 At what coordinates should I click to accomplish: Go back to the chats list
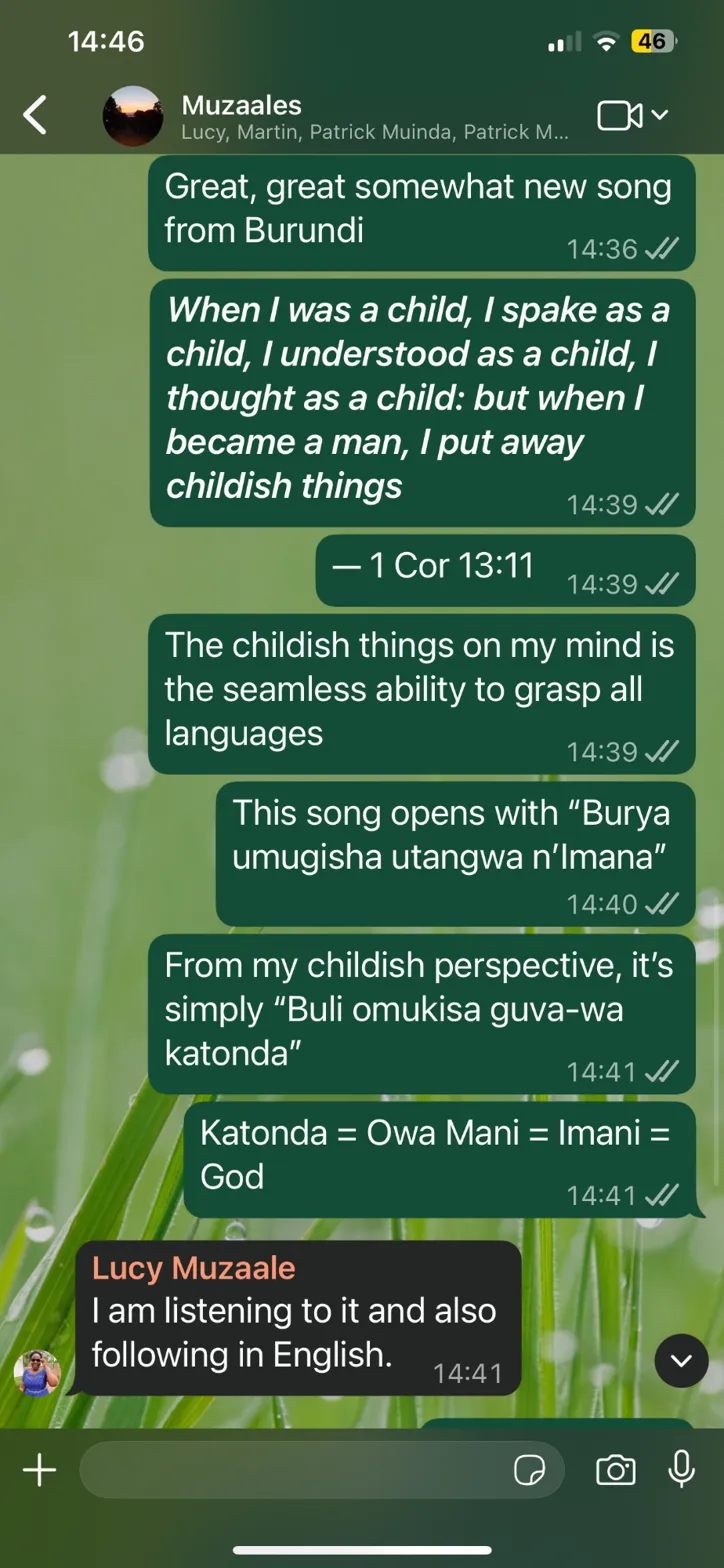tap(36, 116)
